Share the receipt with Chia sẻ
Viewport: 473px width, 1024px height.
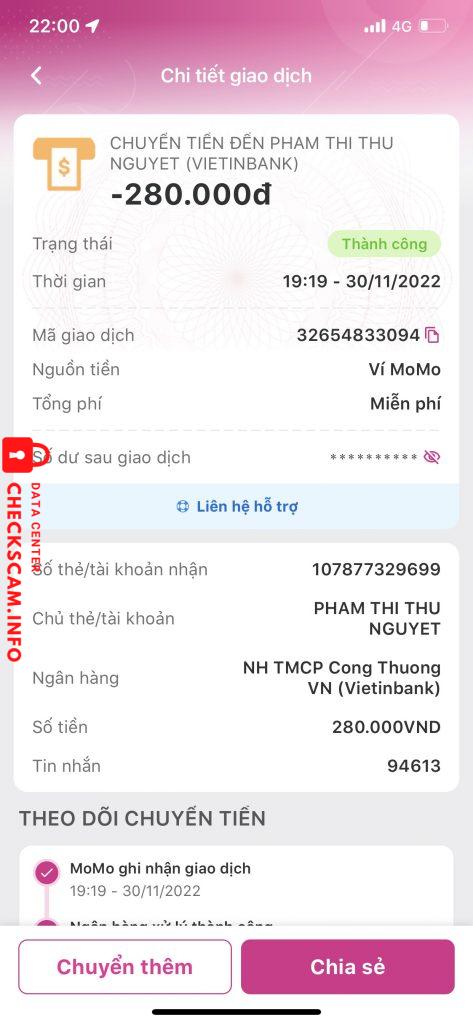[x=348, y=967]
